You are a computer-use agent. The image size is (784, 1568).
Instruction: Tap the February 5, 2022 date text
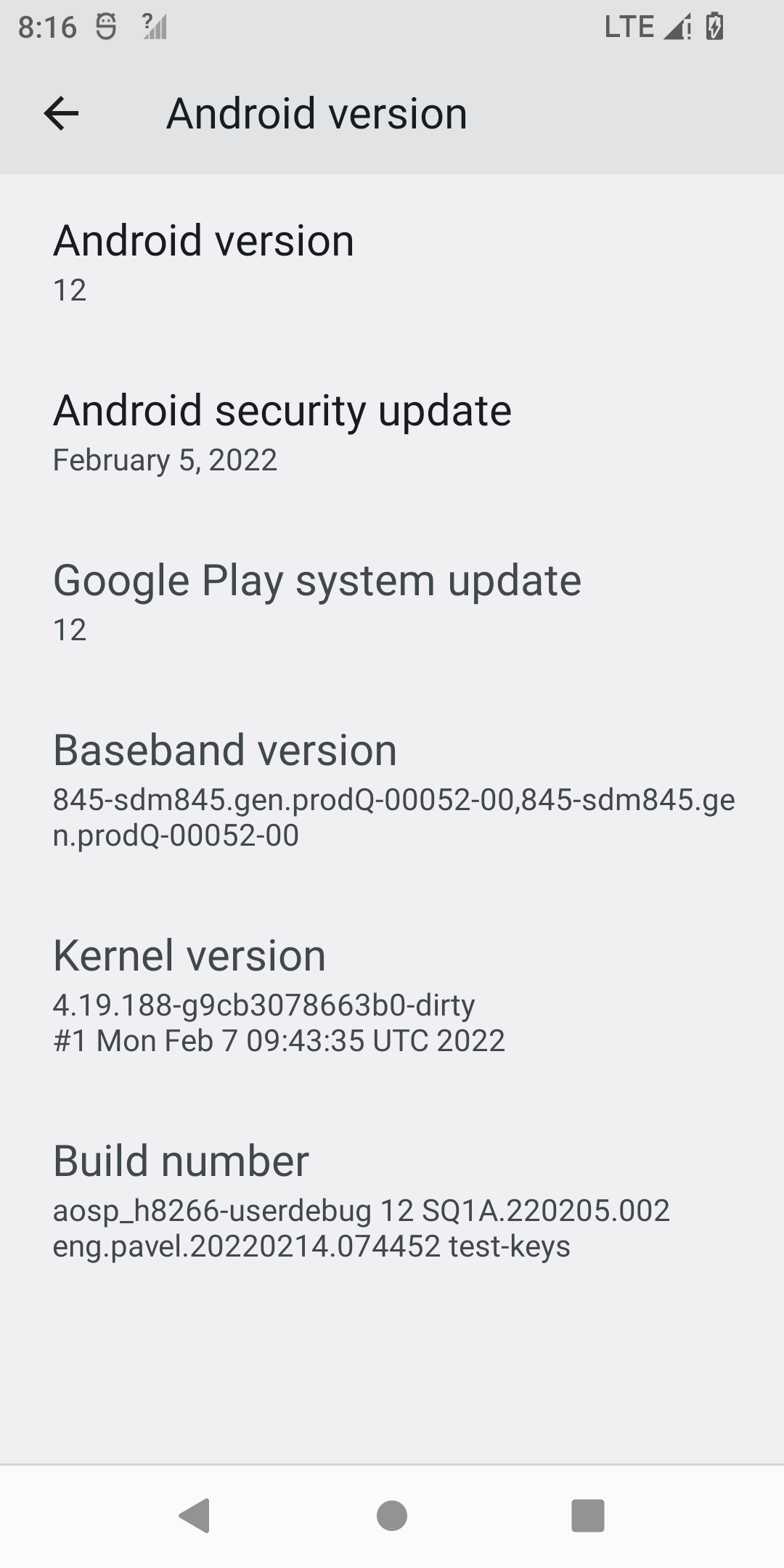166,460
